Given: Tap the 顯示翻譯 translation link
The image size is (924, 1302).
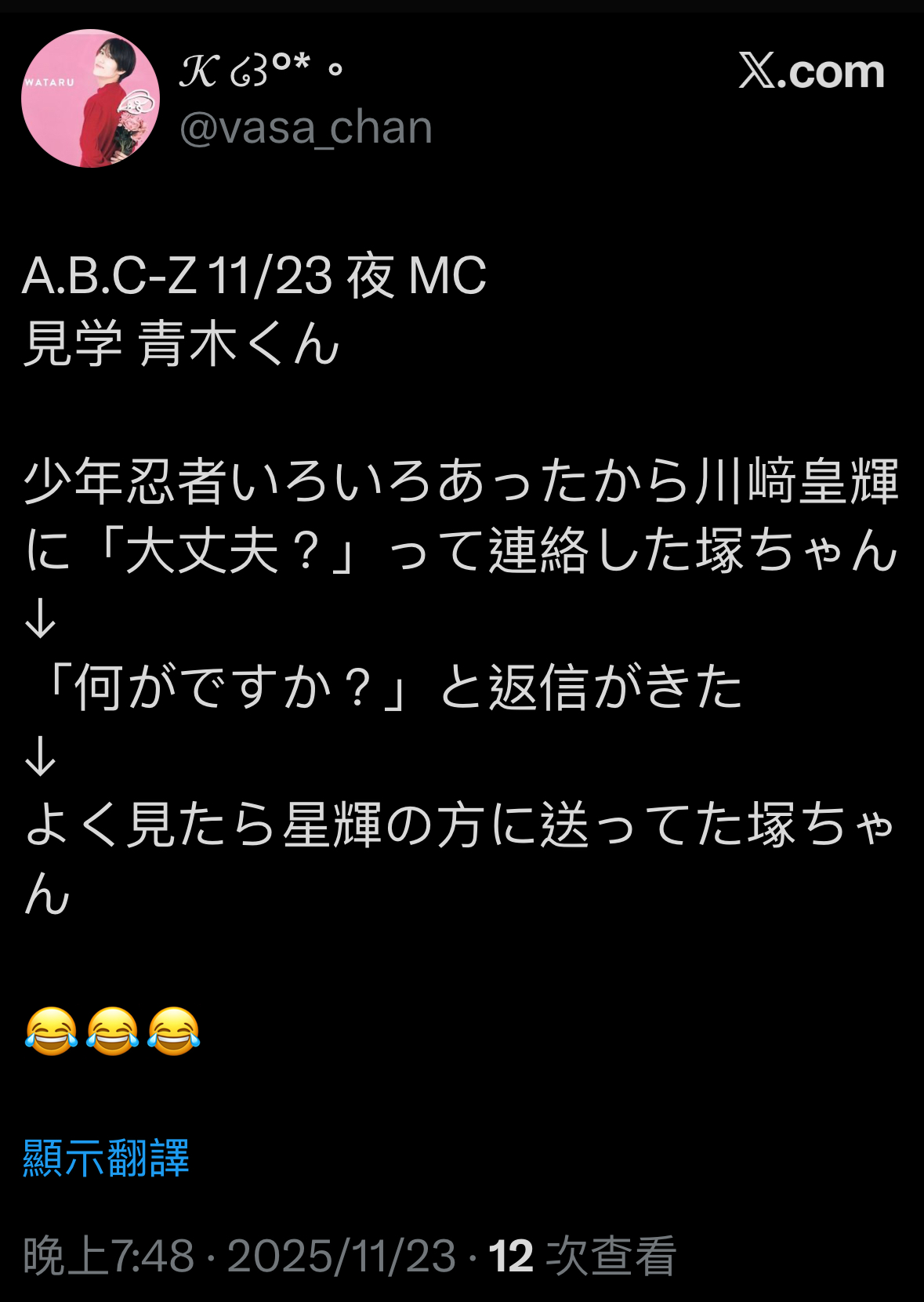Looking at the screenshot, I should (x=106, y=1158).
